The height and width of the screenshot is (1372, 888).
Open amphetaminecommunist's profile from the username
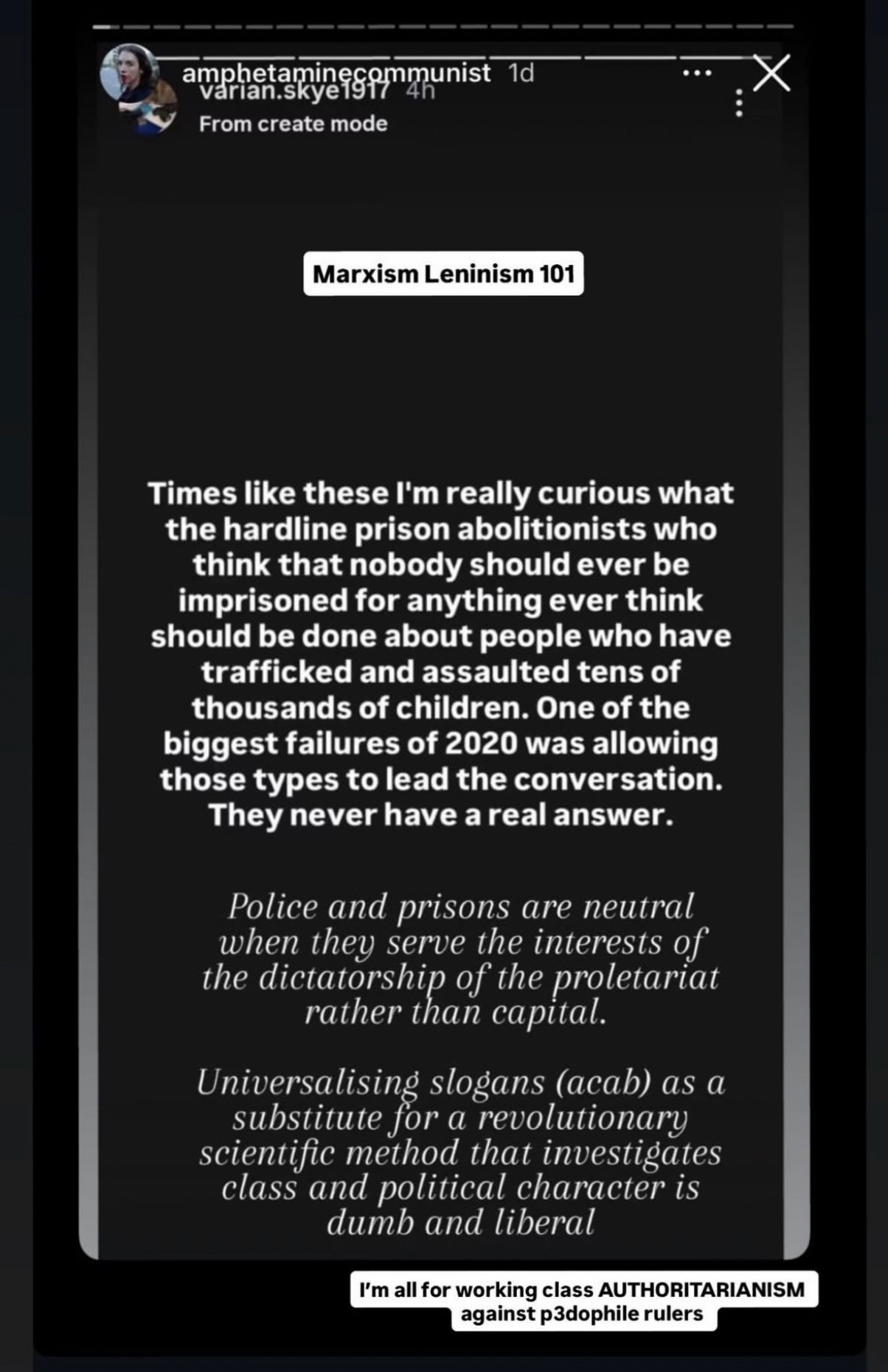(336, 72)
